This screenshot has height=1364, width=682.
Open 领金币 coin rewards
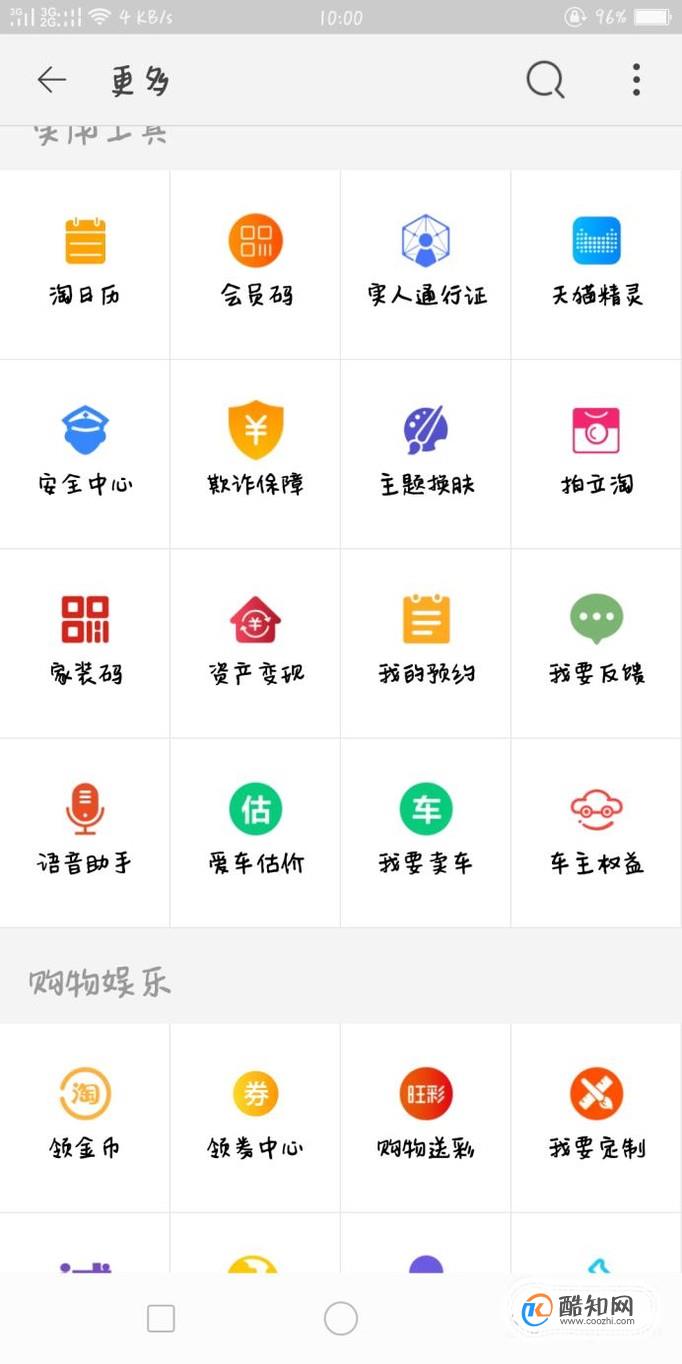85,1117
